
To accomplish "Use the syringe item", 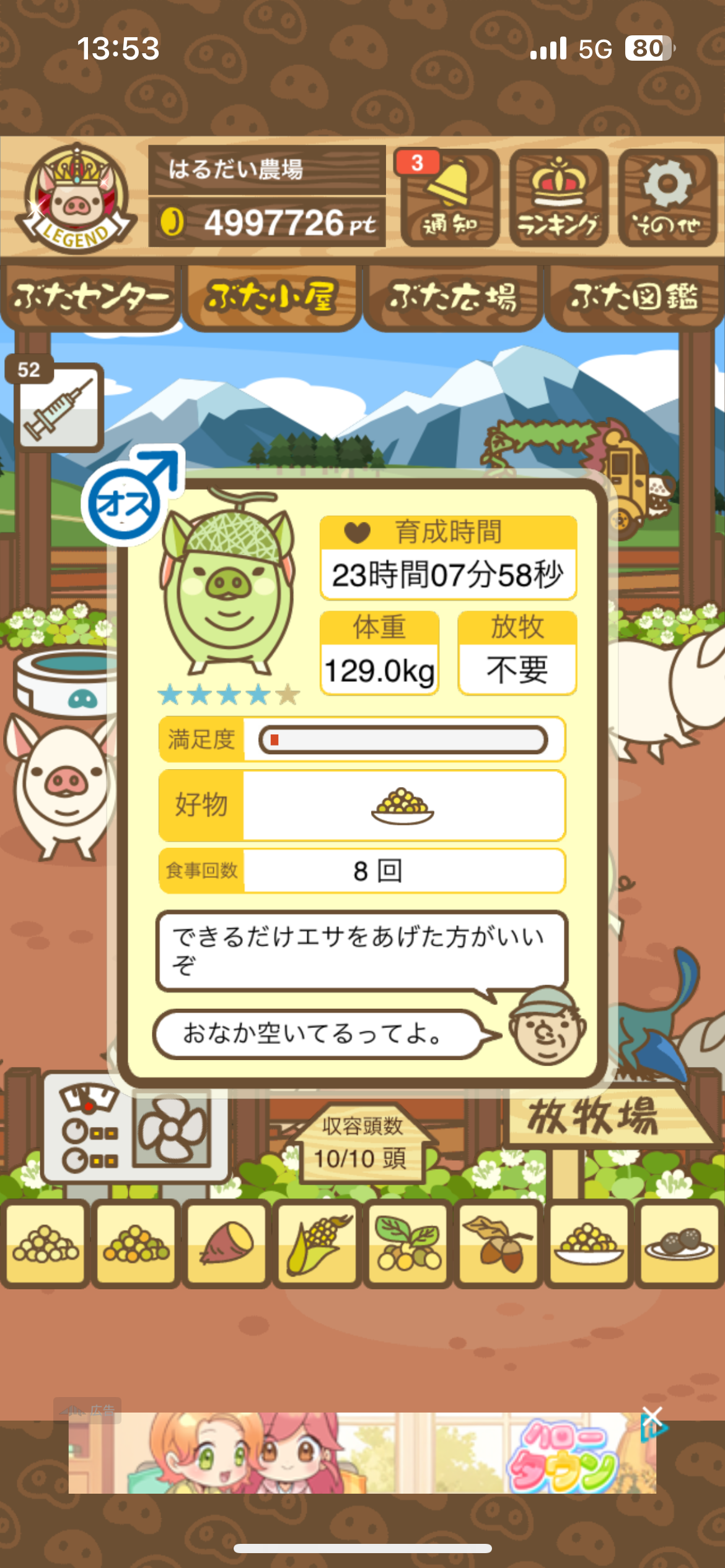I will click(58, 406).
